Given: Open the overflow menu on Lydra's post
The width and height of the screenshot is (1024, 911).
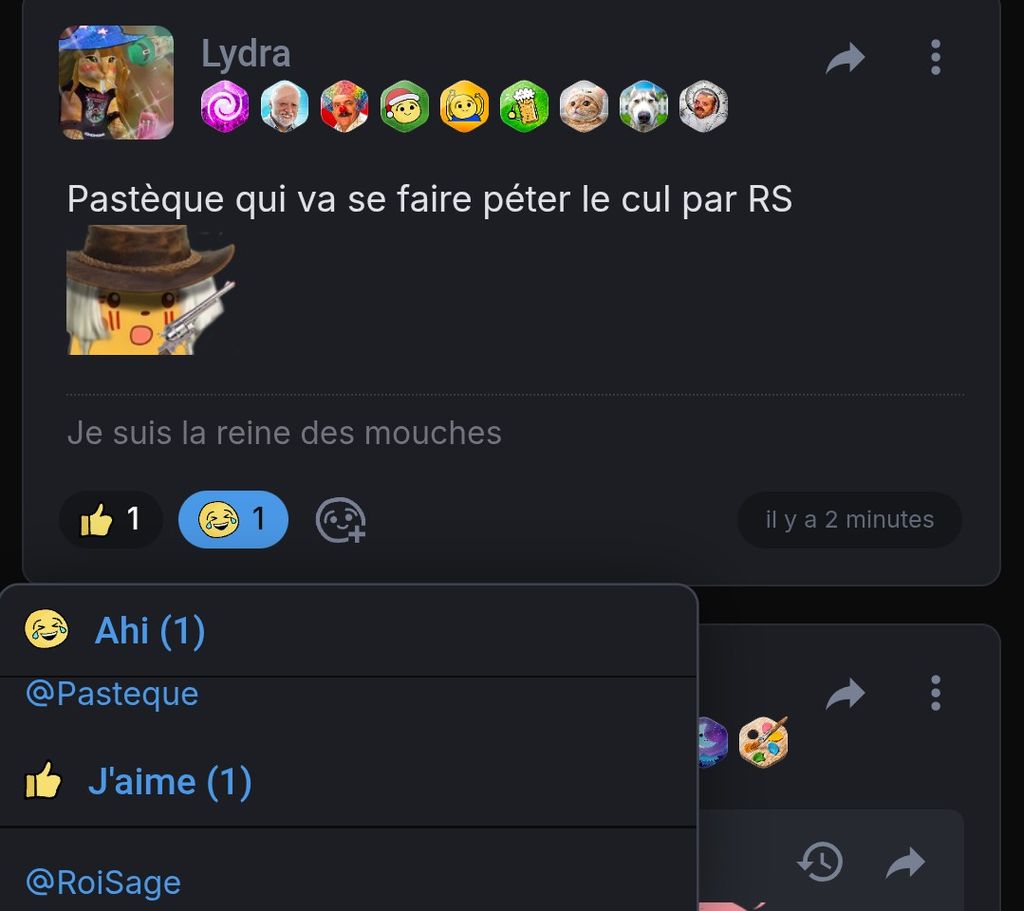Looking at the screenshot, I should tap(935, 58).
